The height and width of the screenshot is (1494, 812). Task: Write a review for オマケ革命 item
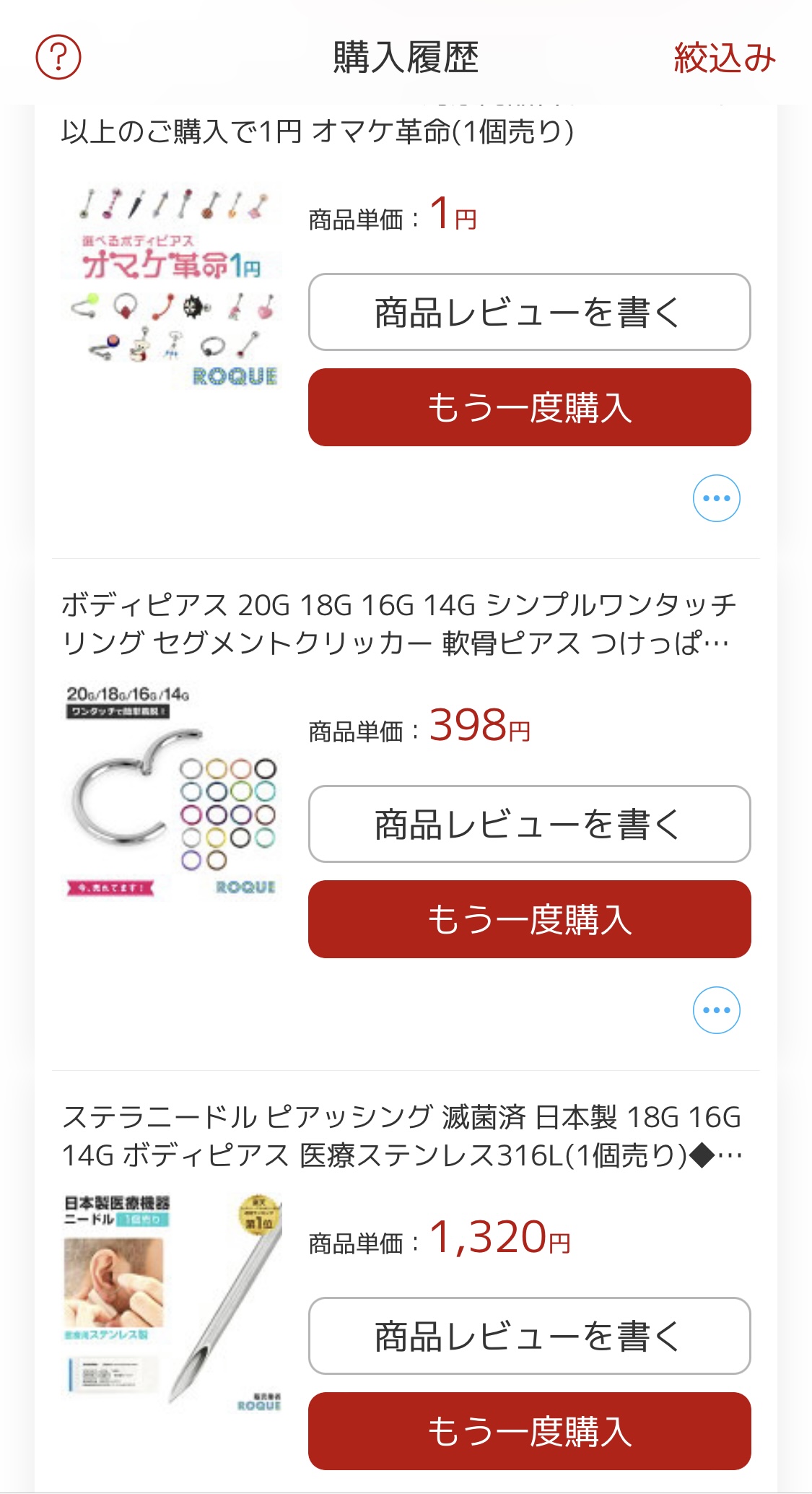click(x=529, y=312)
